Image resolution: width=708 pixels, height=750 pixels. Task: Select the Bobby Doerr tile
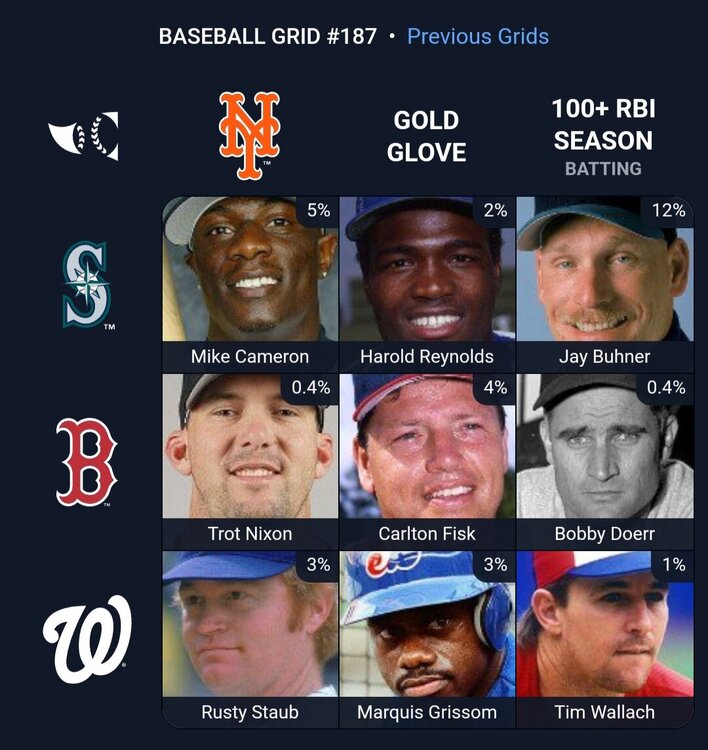click(x=604, y=460)
